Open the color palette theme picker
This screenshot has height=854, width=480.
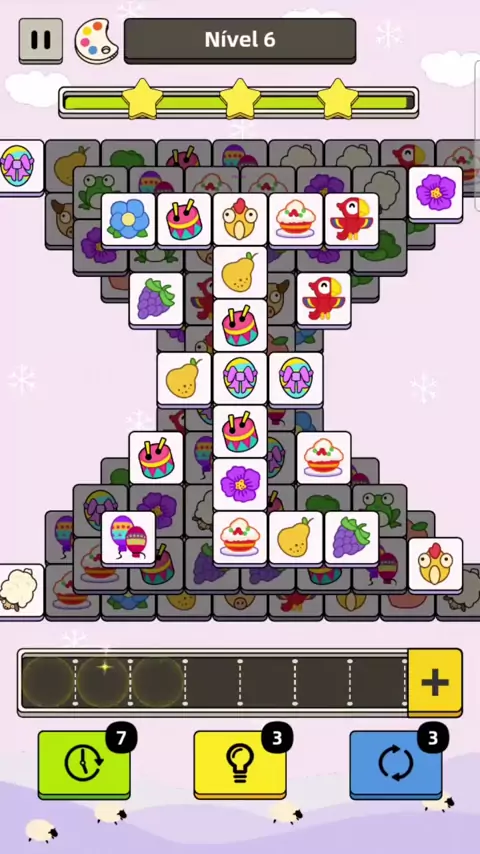click(96, 41)
